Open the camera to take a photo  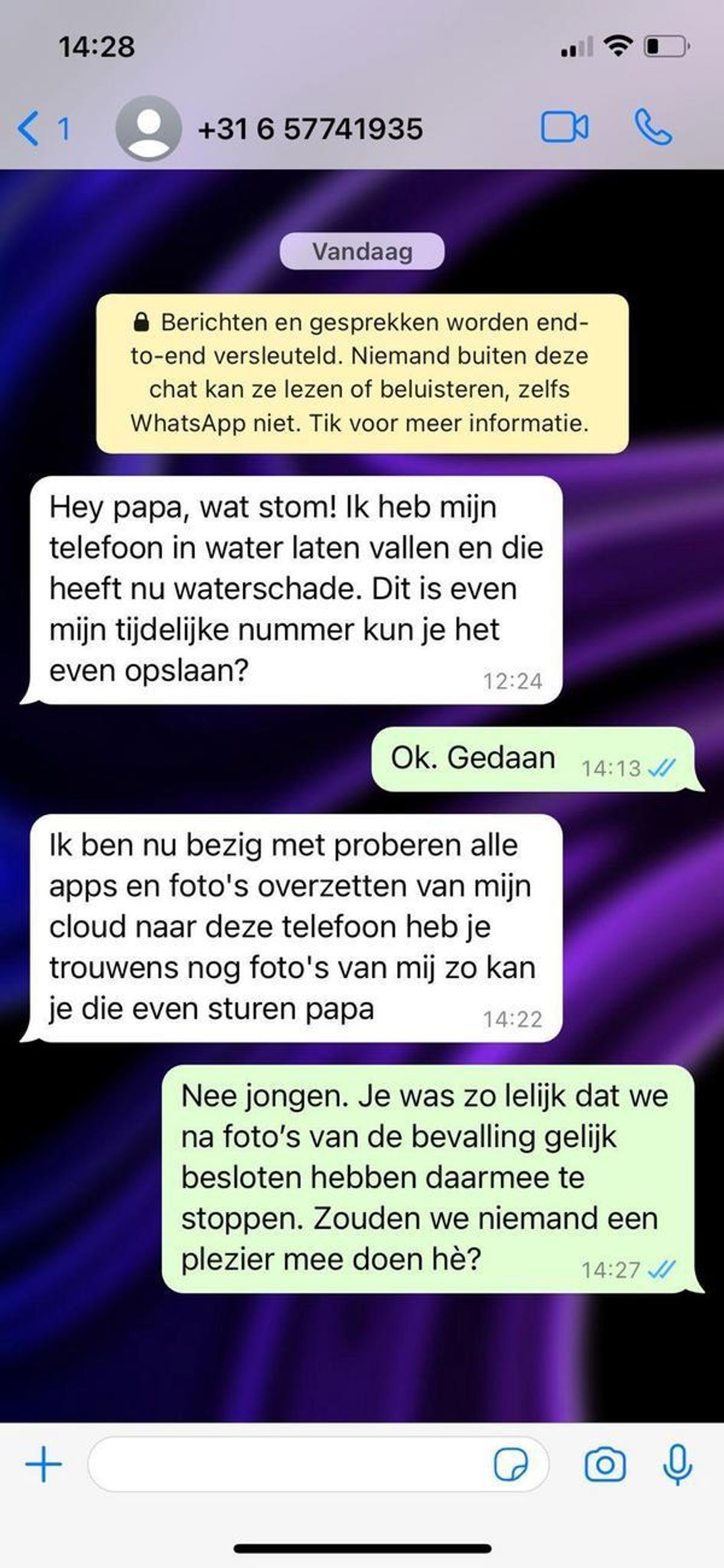(x=604, y=1464)
